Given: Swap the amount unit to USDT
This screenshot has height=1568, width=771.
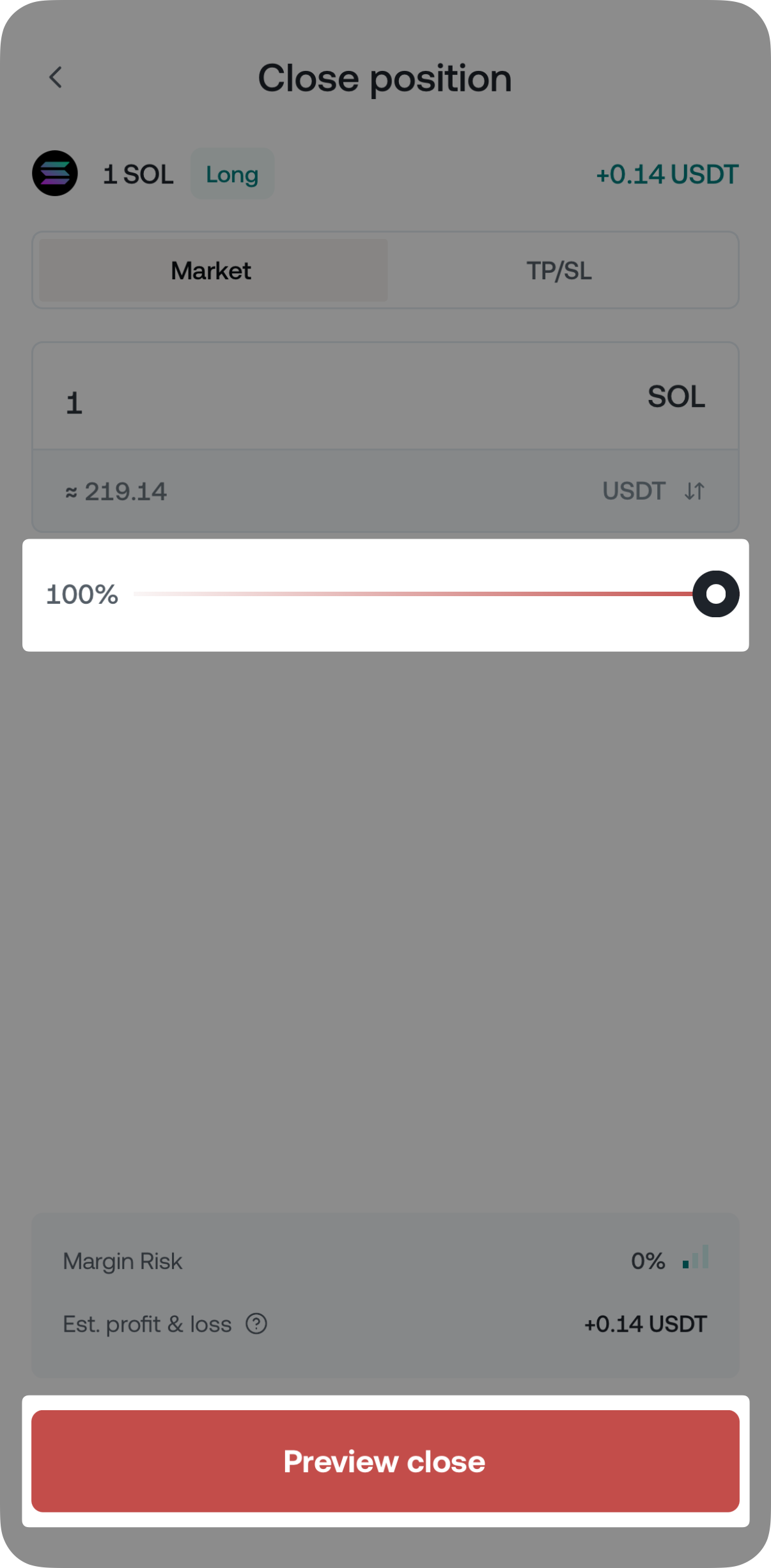Looking at the screenshot, I should click(694, 491).
